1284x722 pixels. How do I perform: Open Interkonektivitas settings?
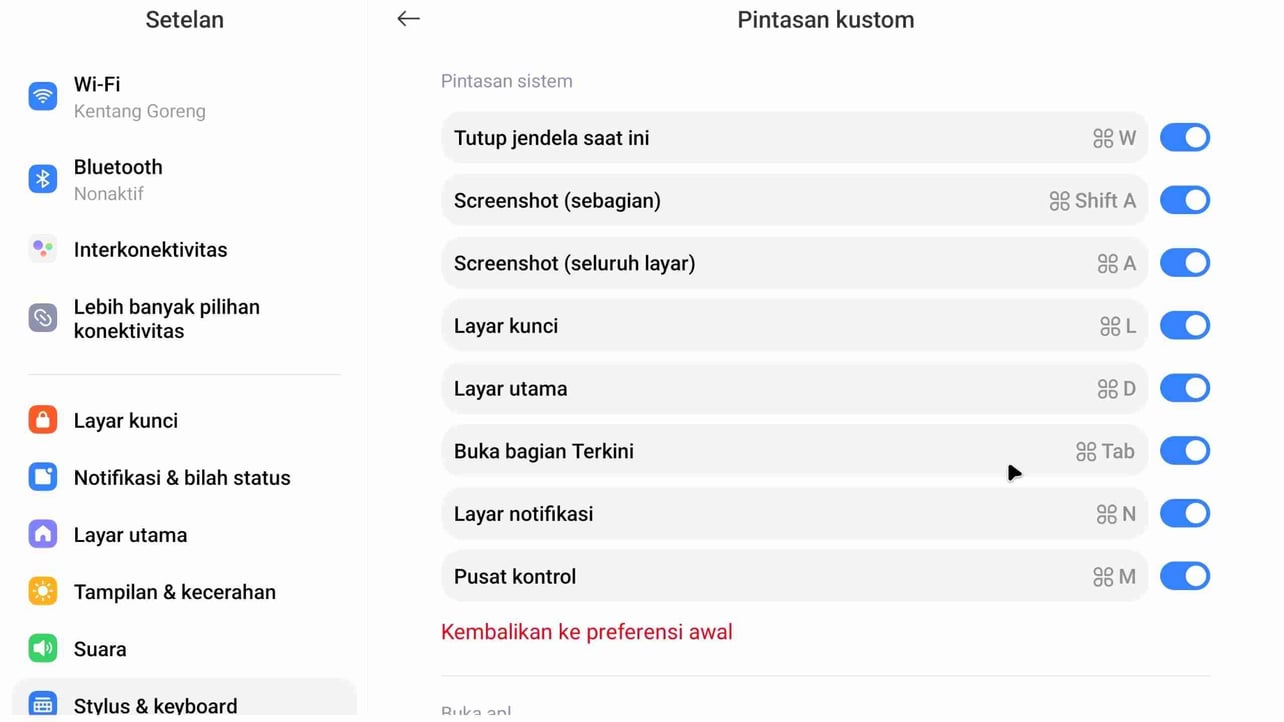(150, 250)
